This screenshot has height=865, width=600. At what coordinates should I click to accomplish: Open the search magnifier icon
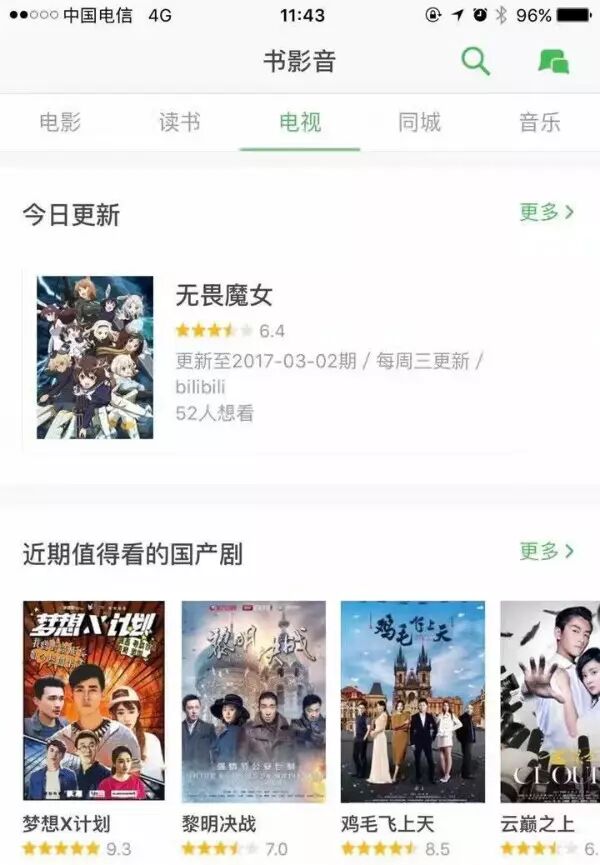pyautogui.click(x=475, y=61)
